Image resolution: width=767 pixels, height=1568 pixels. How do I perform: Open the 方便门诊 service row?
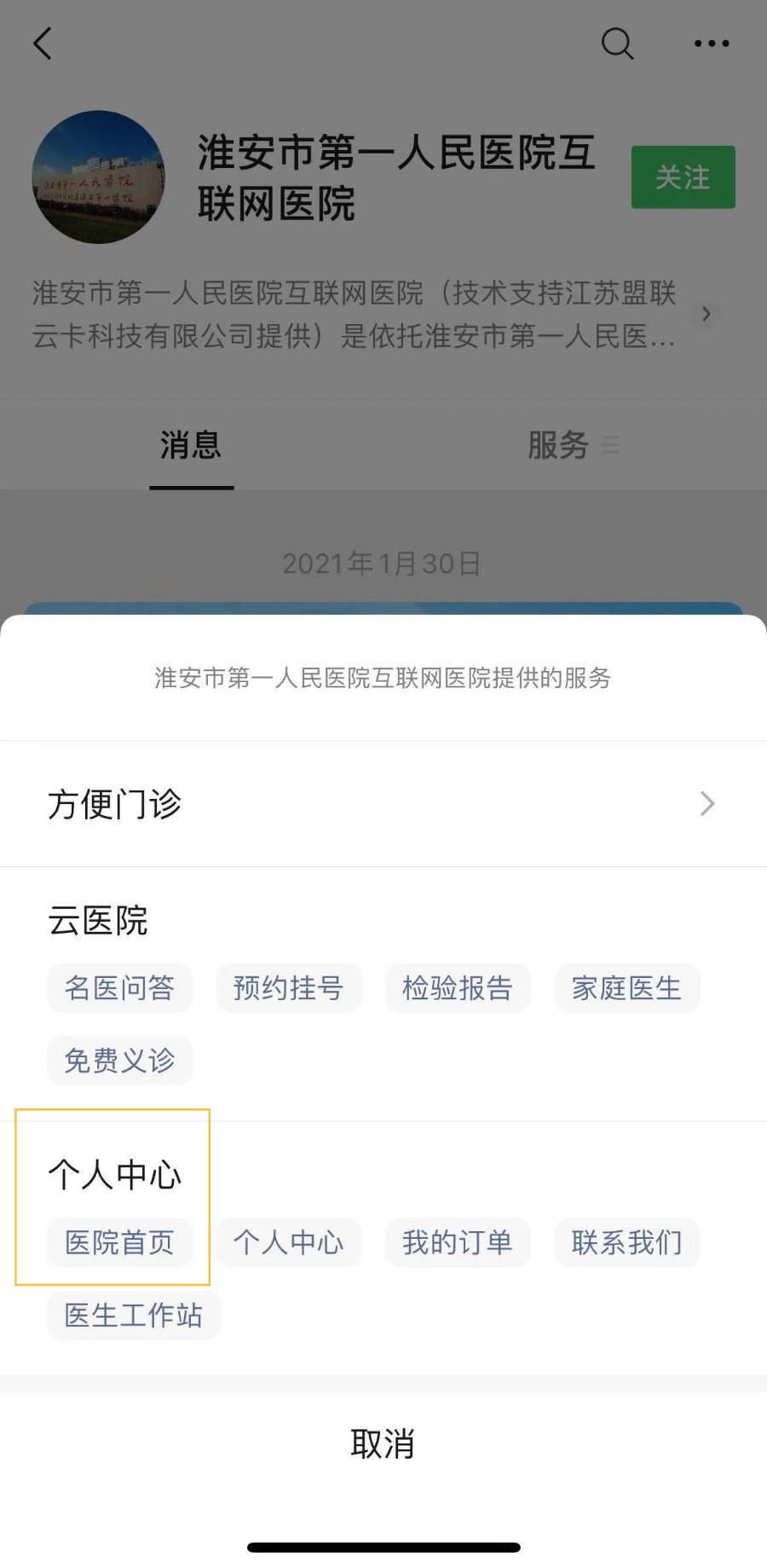pos(382,804)
